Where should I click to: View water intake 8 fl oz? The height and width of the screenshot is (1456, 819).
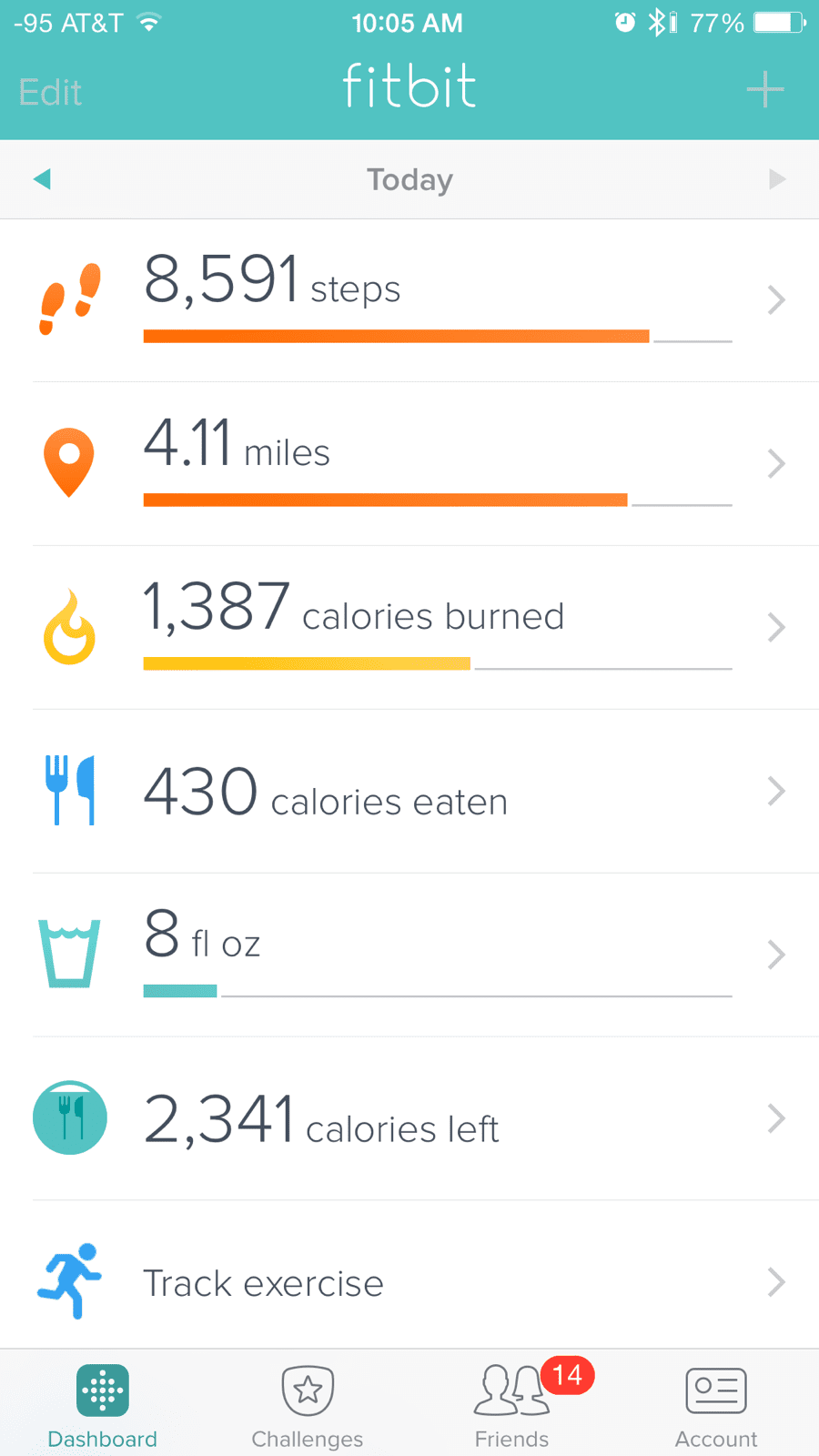(x=409, y=955)
